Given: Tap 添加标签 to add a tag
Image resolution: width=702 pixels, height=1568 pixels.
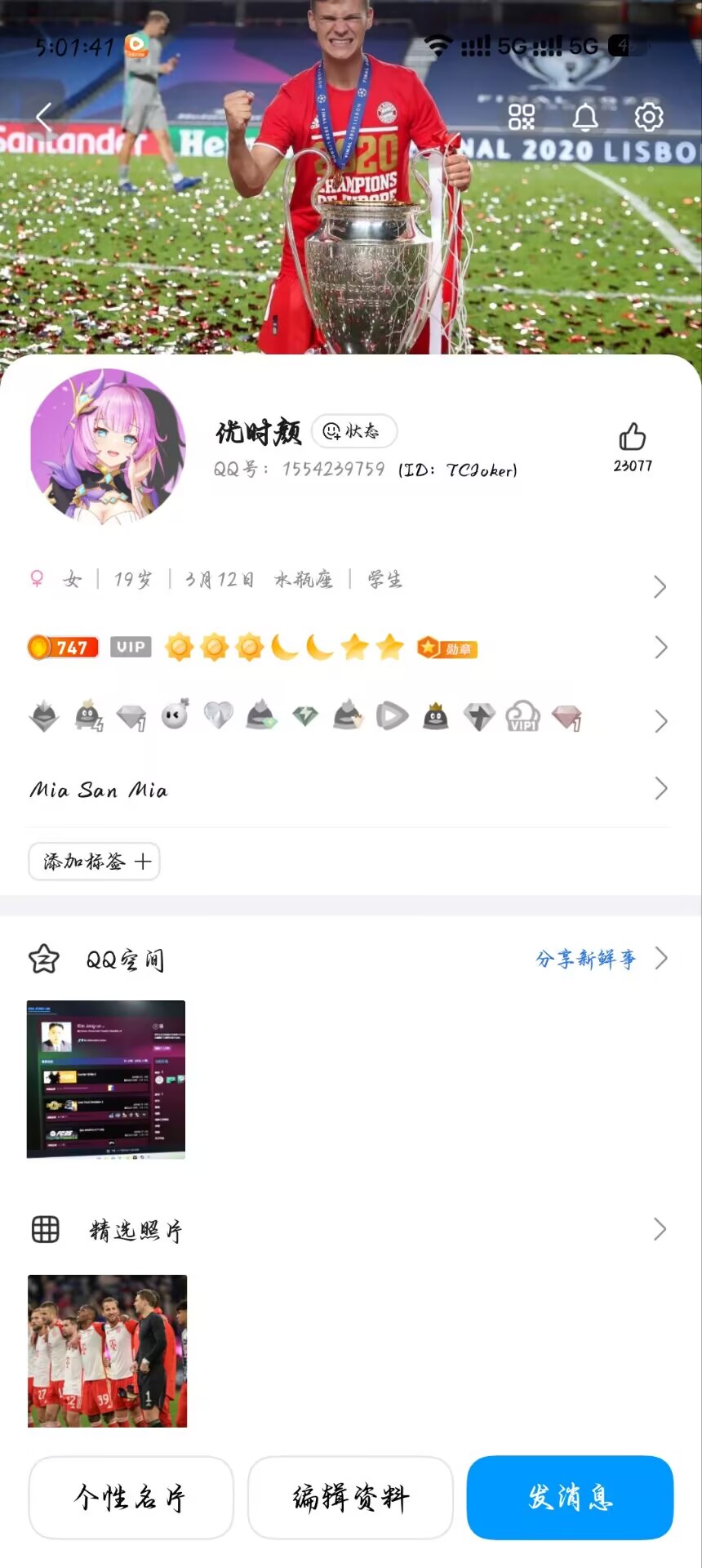Looking at the screenshot, I should coord(95,862).
